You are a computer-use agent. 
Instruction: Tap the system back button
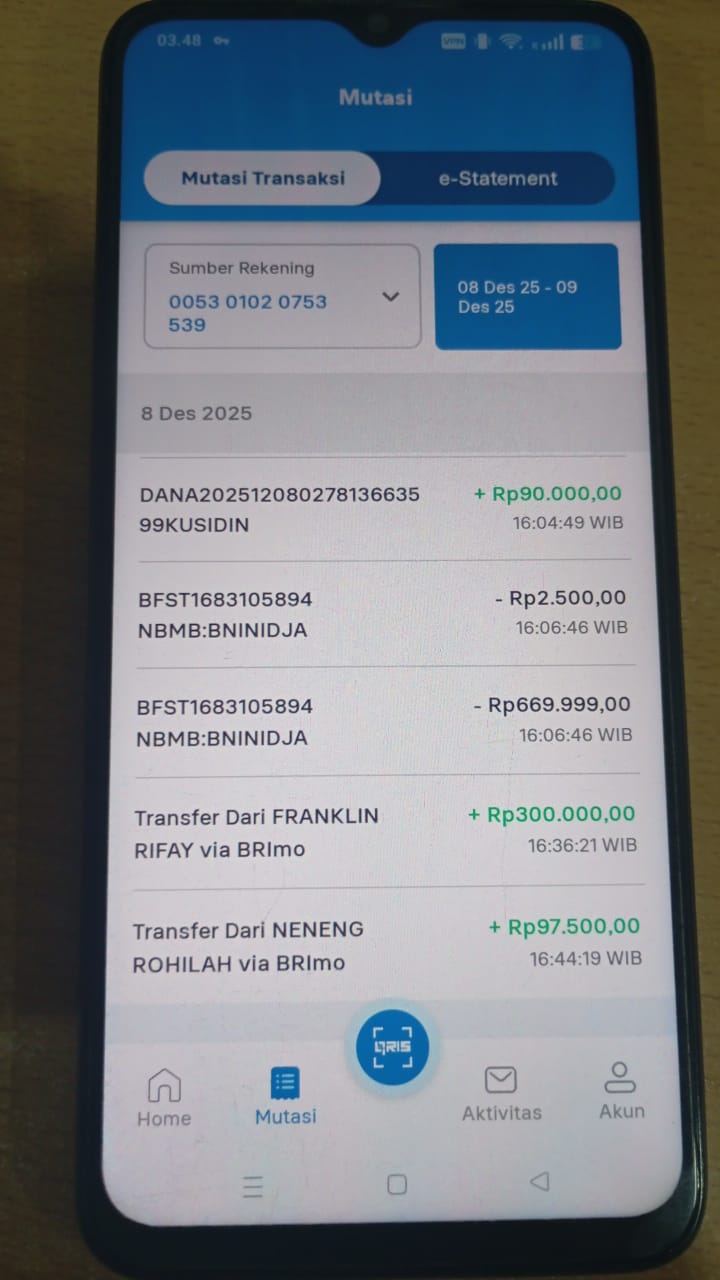539,1182
